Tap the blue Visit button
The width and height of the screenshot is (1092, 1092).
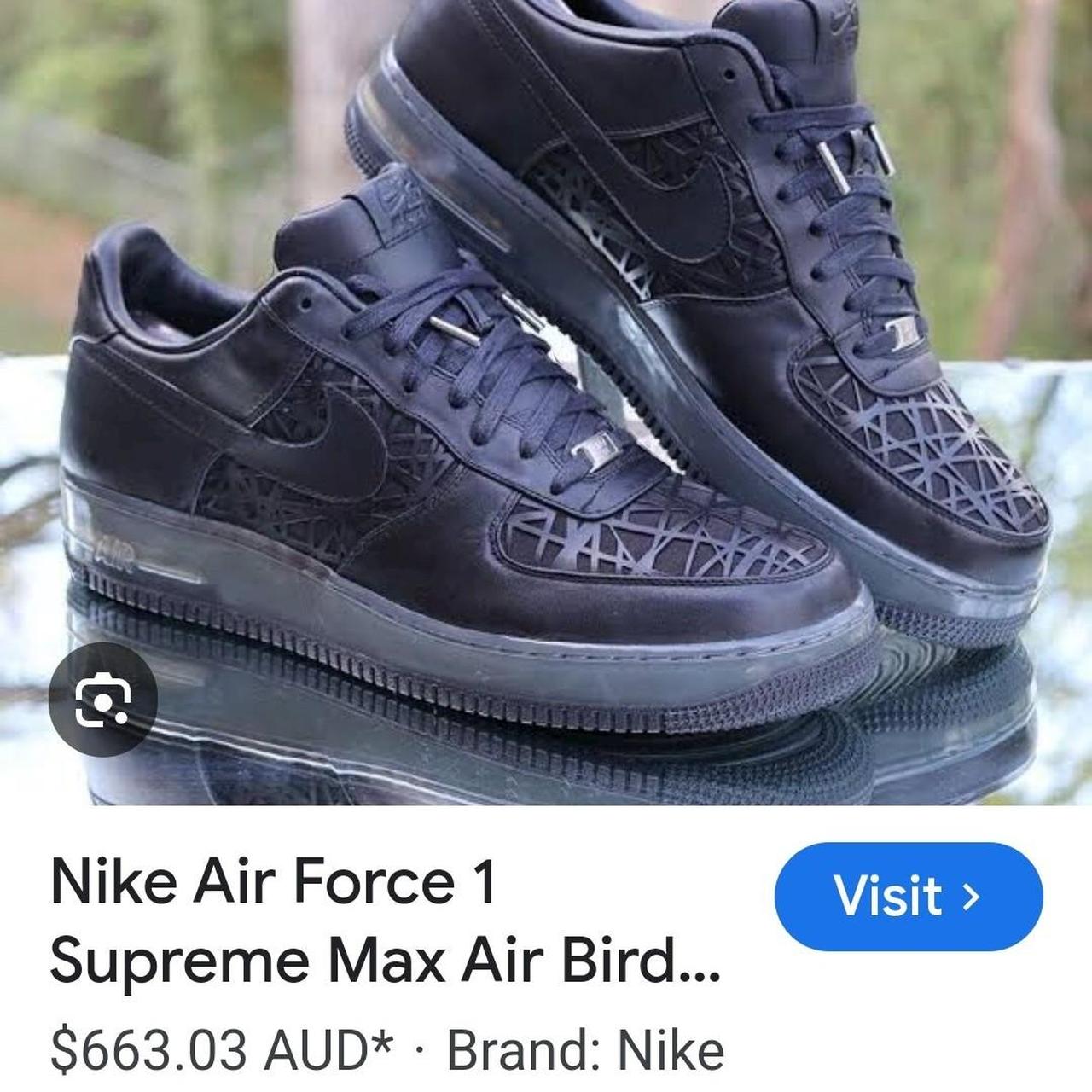point(909,897)
